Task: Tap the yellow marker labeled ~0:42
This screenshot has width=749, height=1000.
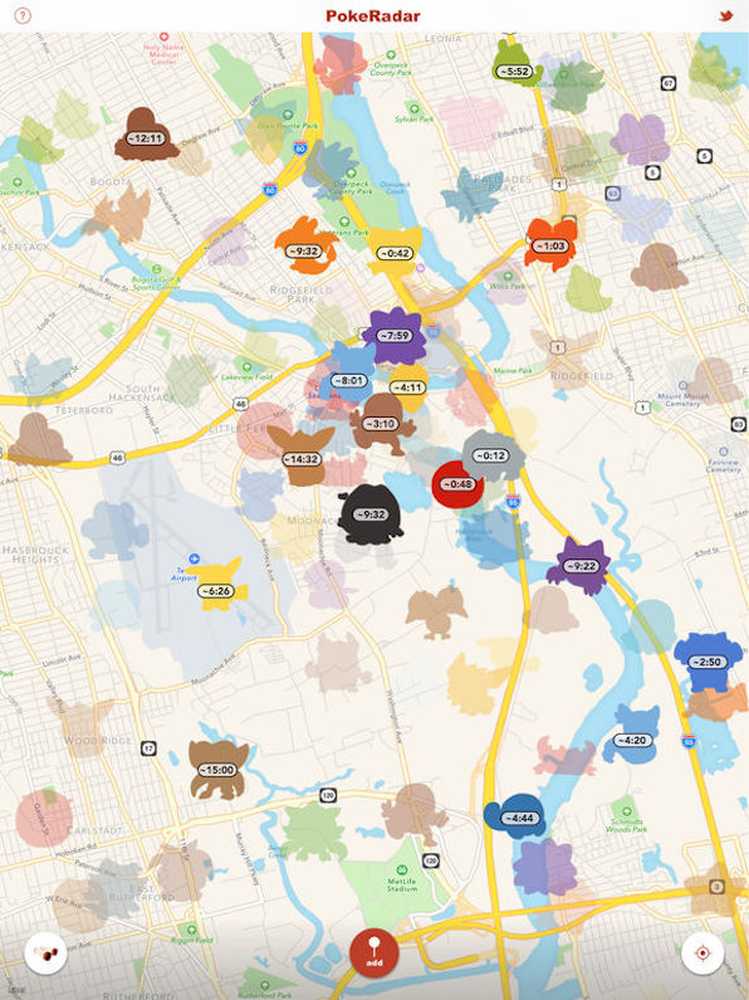Action: pyautogui.click(x=394, y=252)
